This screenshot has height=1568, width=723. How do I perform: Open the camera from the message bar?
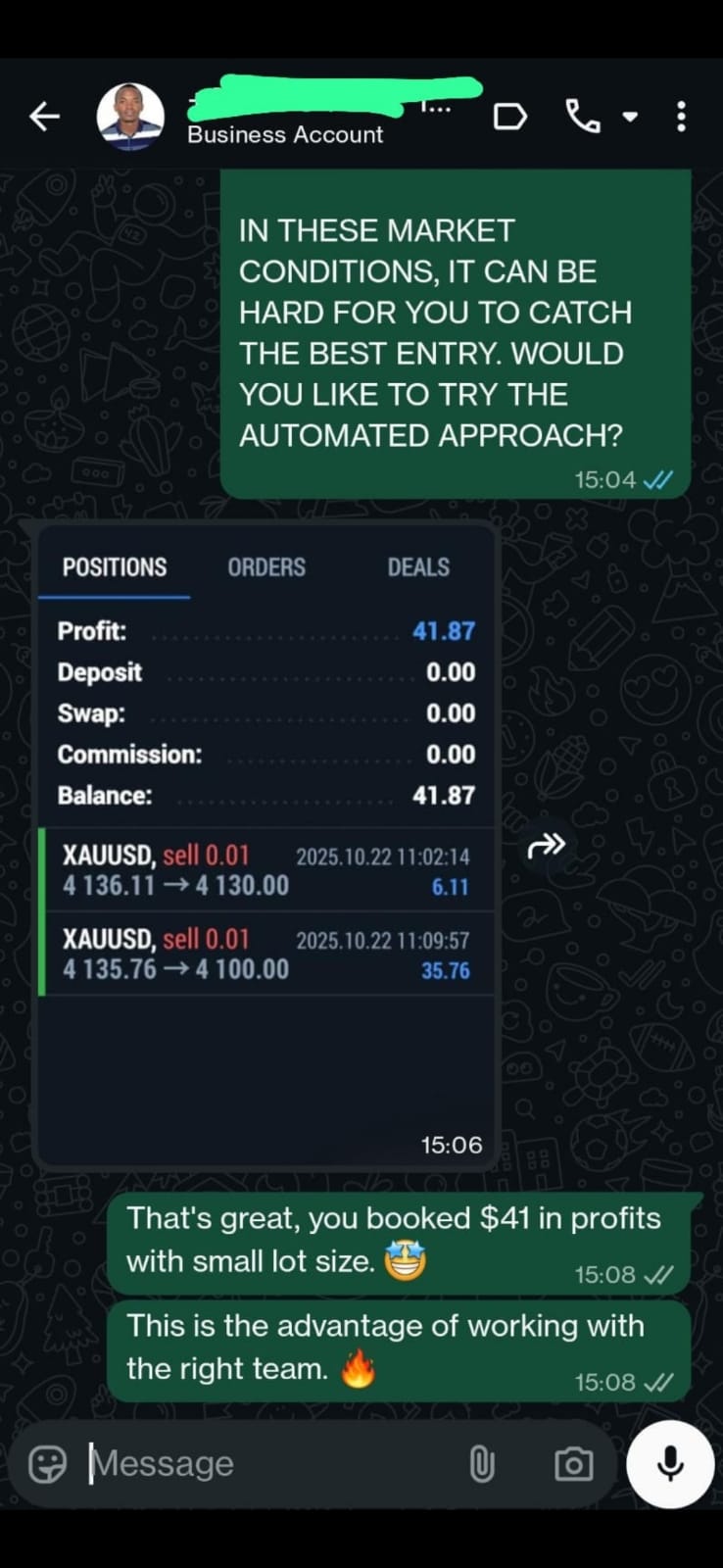point(573,1463)
